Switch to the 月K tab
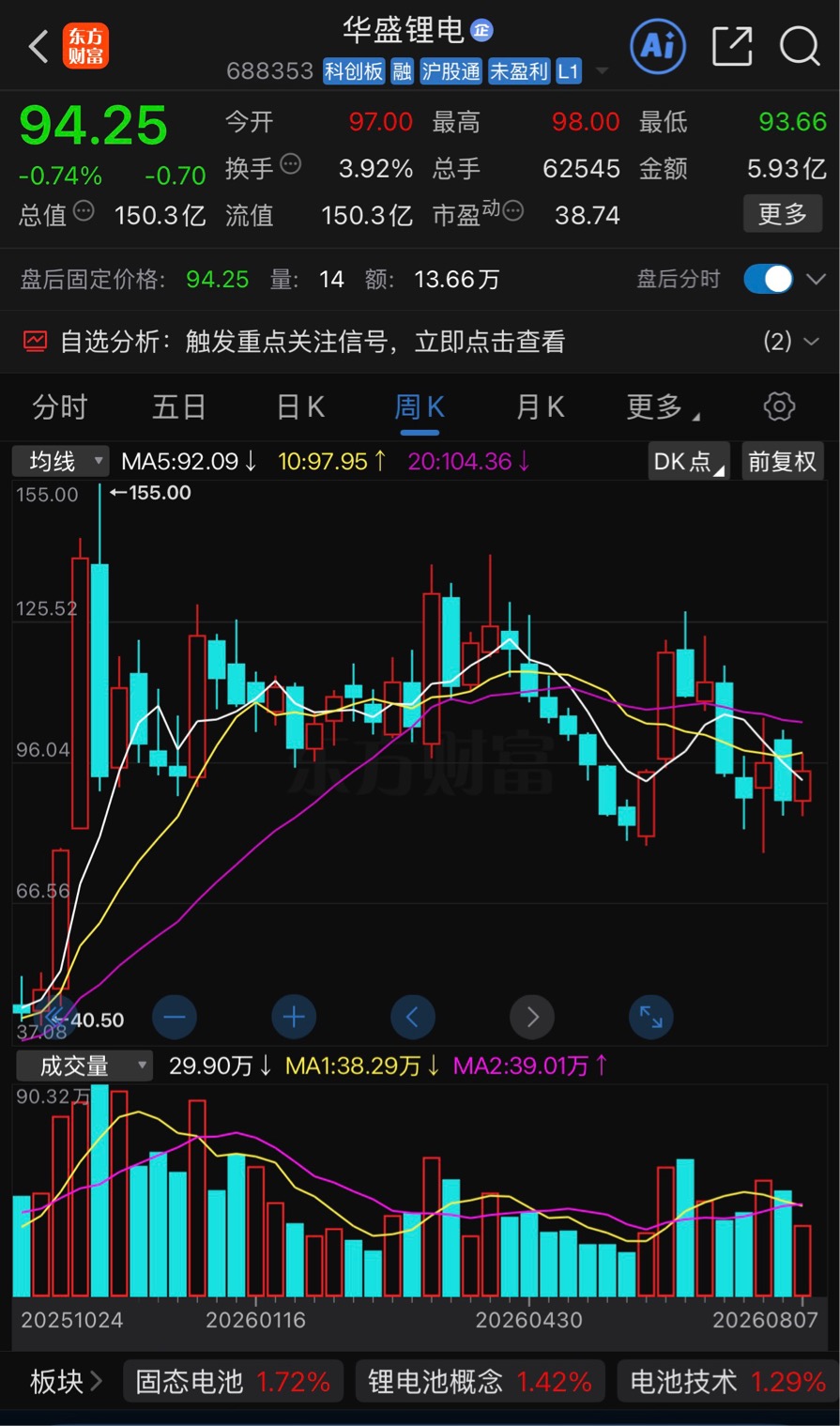Image resolution: width=840 pixels, height=1426 pixels. pos(540,407)
